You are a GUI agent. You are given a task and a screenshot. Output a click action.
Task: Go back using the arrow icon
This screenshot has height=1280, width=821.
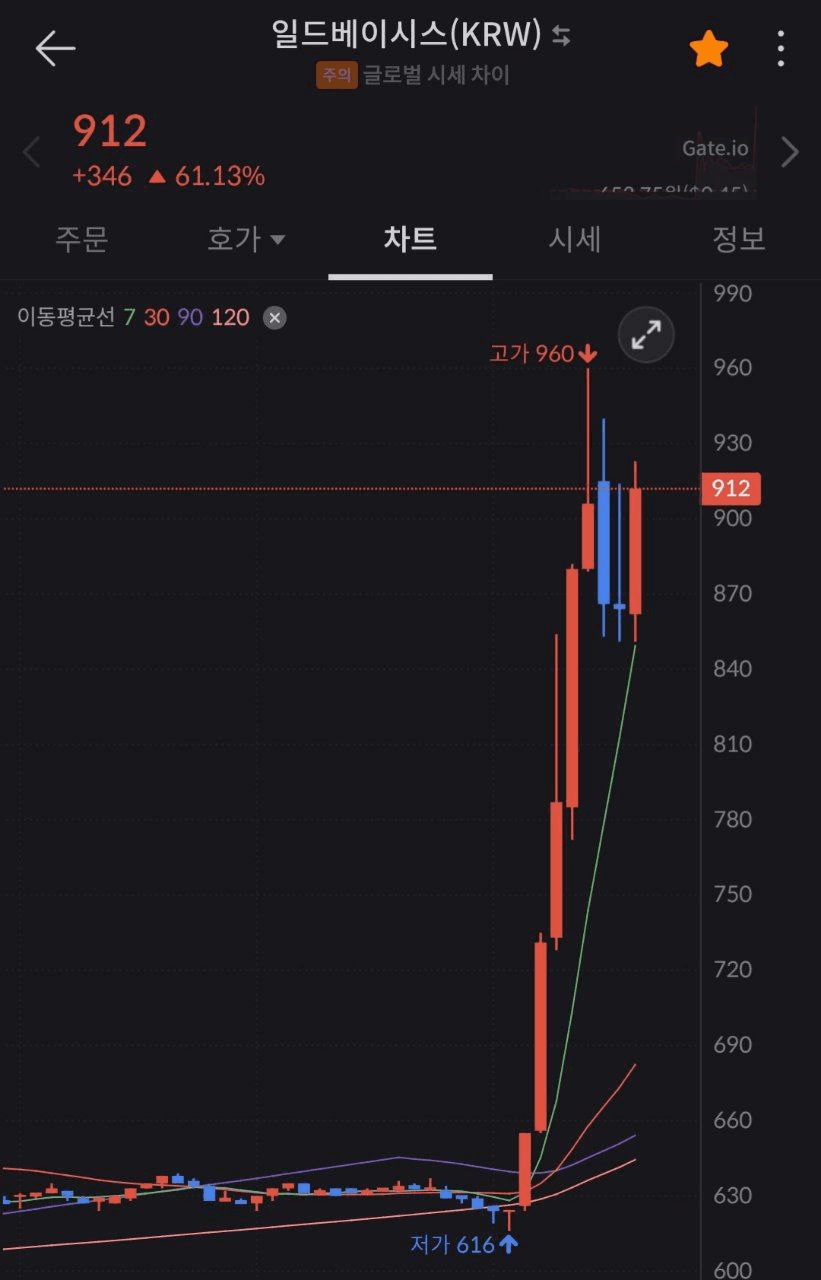click(55, 48)
